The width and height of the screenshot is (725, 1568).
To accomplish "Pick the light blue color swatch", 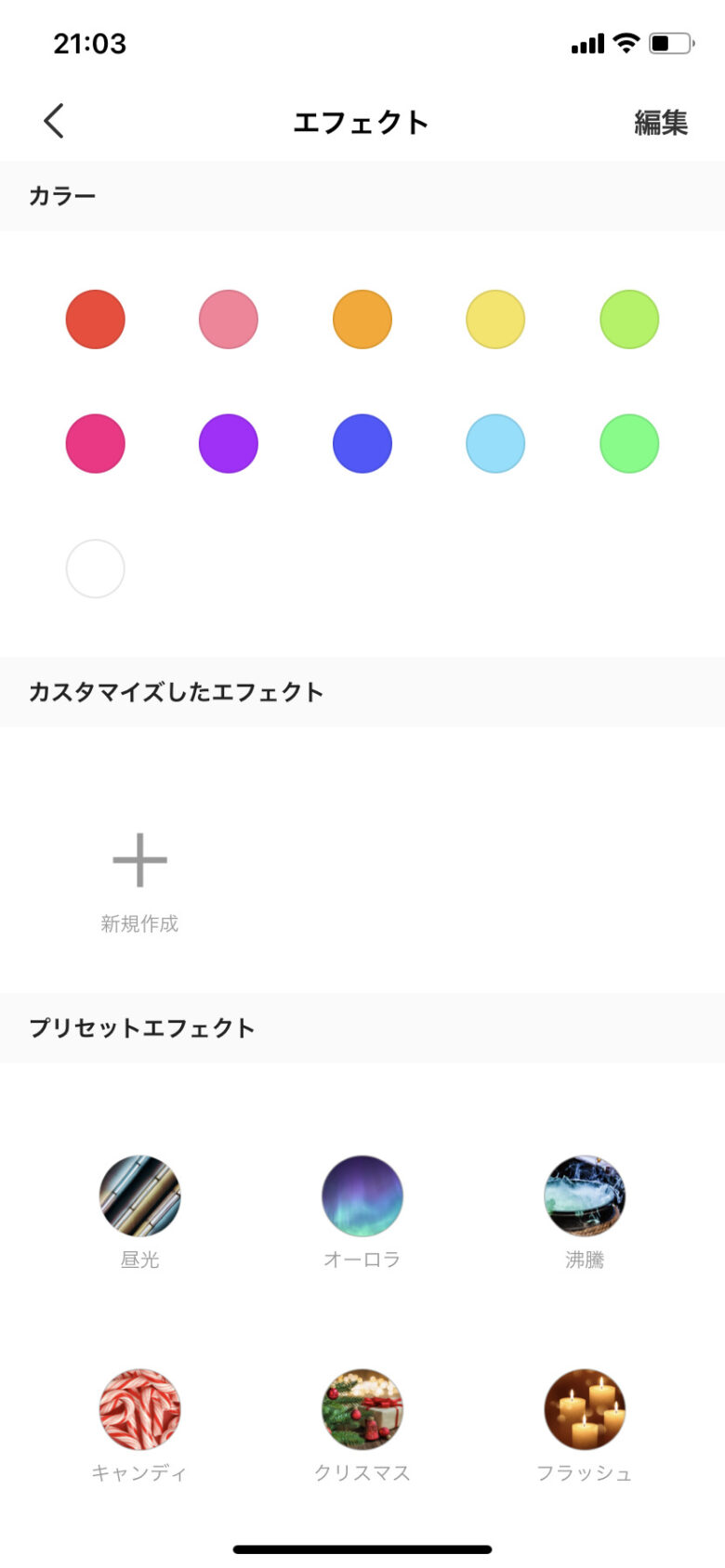I will tap(495, 444).
